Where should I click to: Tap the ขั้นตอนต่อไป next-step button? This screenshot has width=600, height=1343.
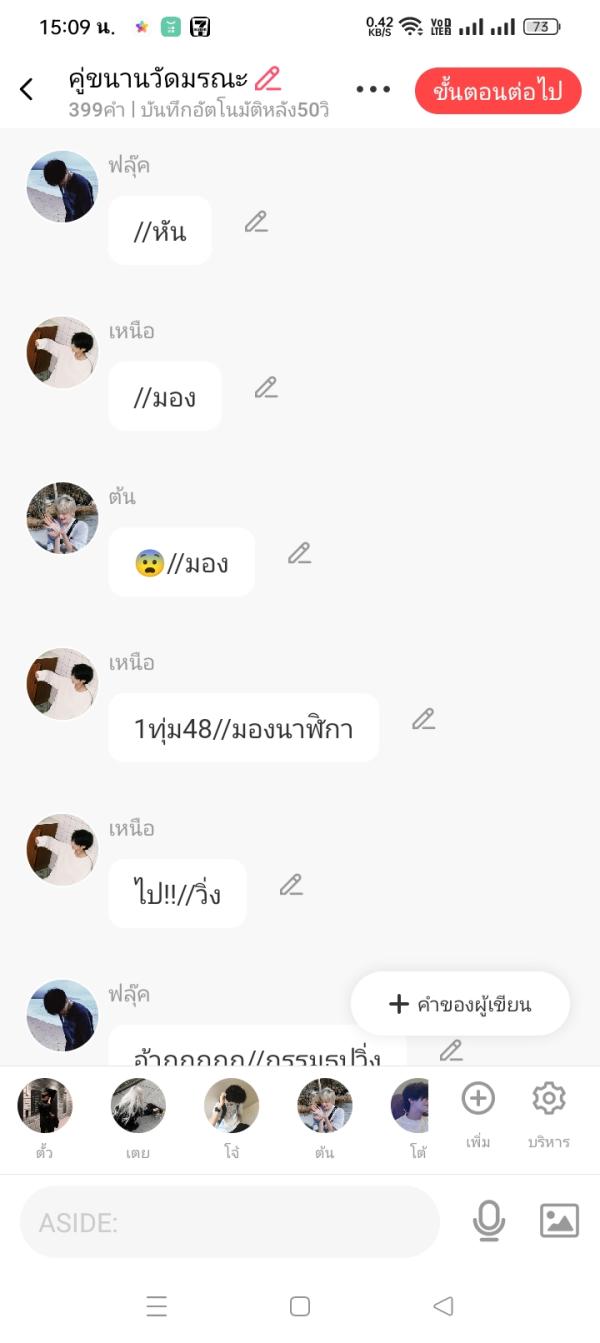[x=497, y=92]
